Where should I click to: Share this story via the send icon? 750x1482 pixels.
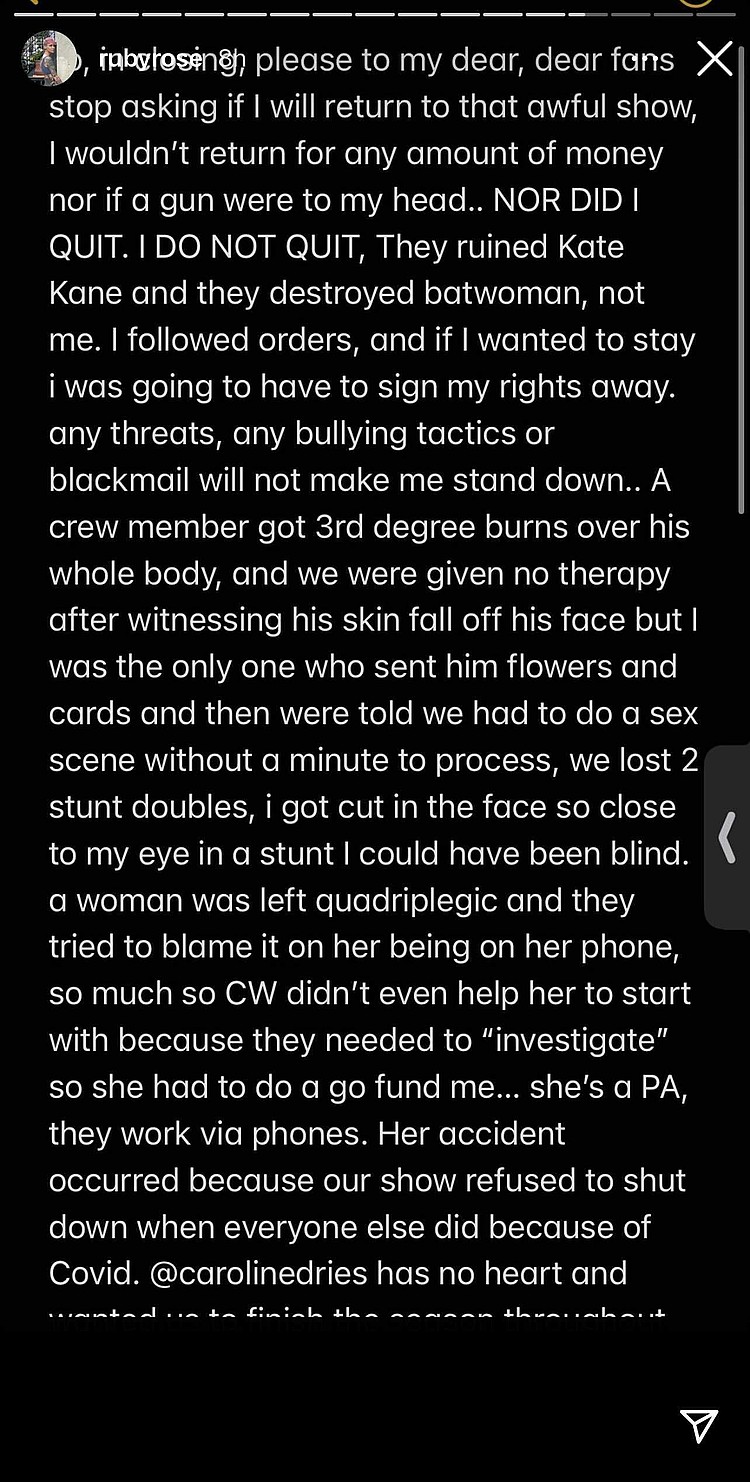click(x=698, y=1425)
